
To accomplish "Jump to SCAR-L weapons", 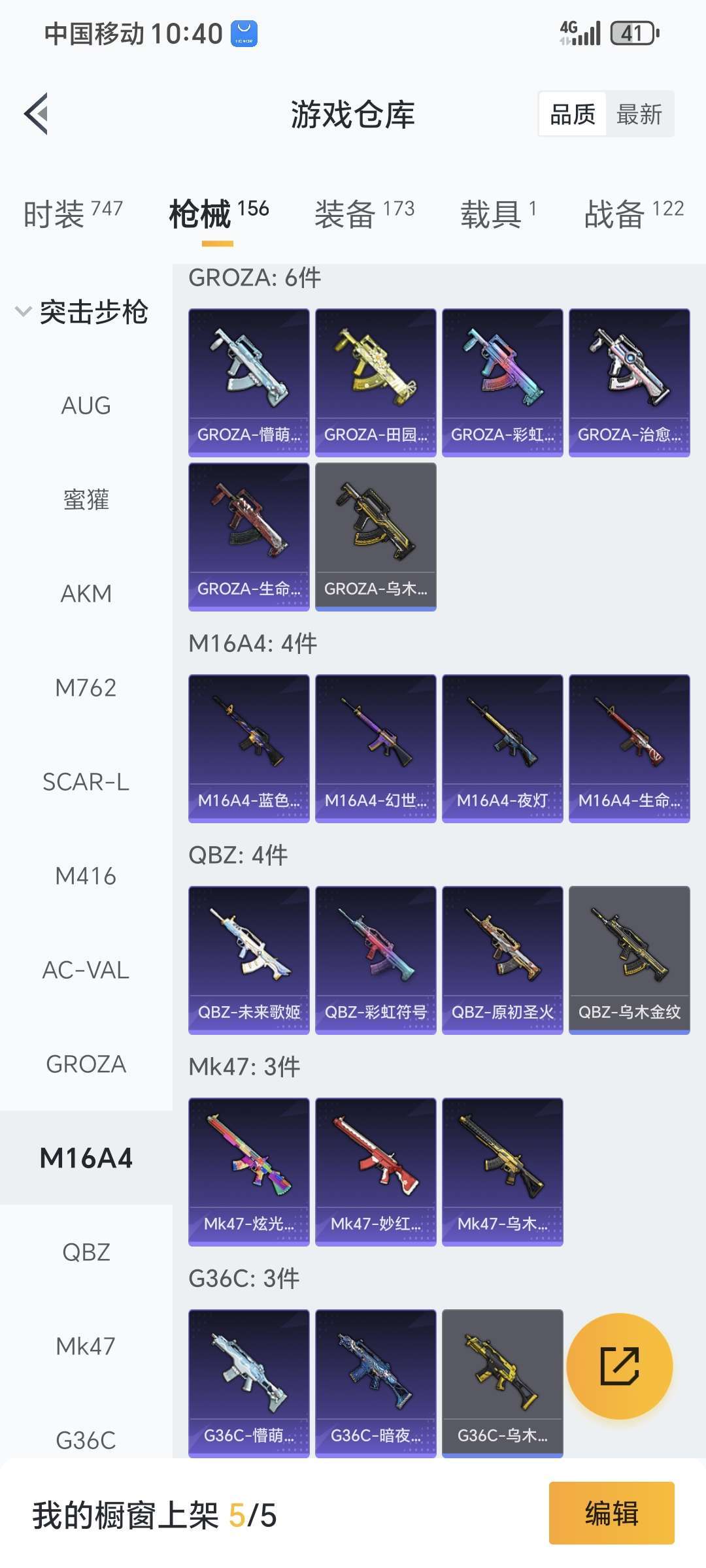I will click(86, 782).
